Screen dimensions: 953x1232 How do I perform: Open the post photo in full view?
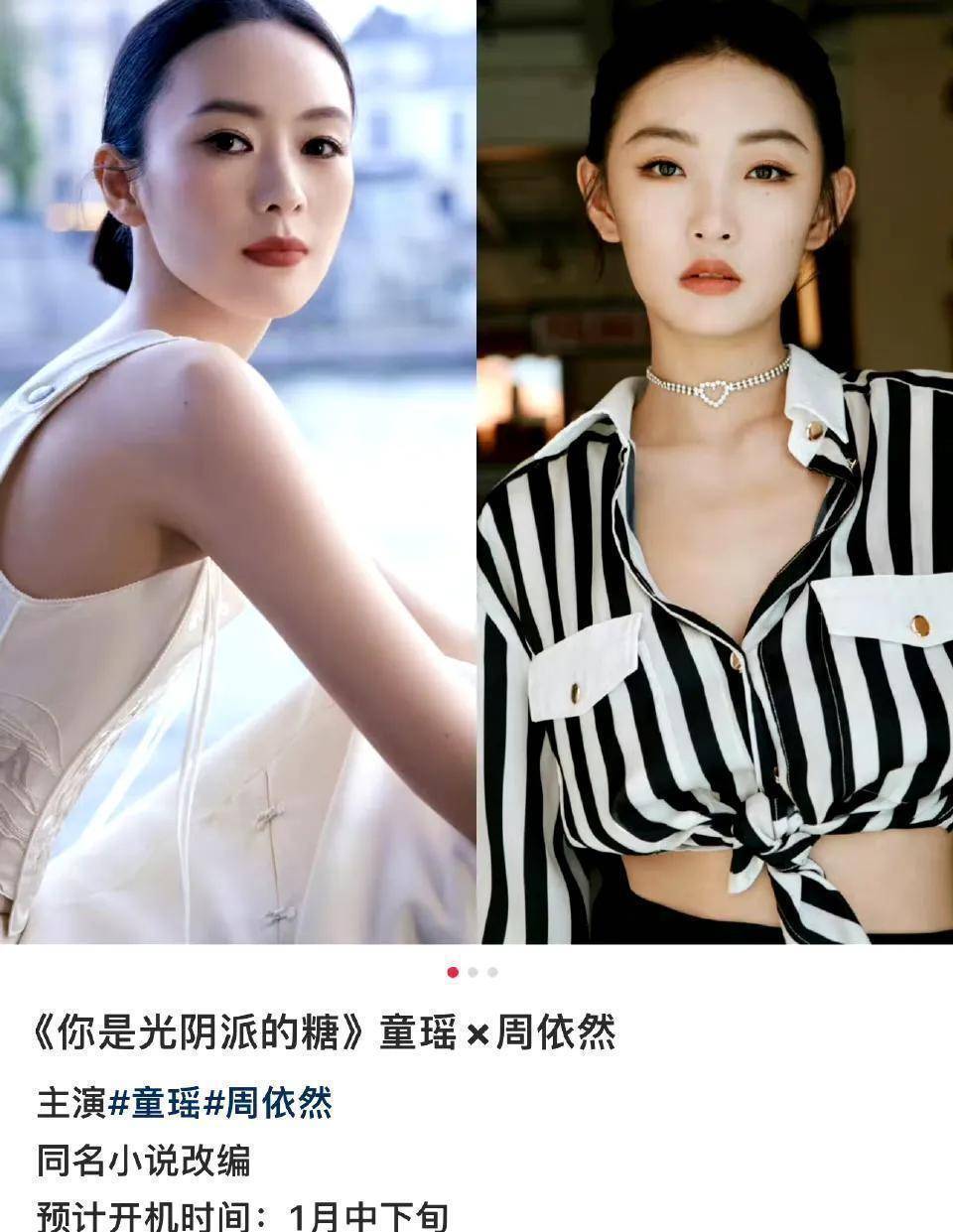click(476, 472)
